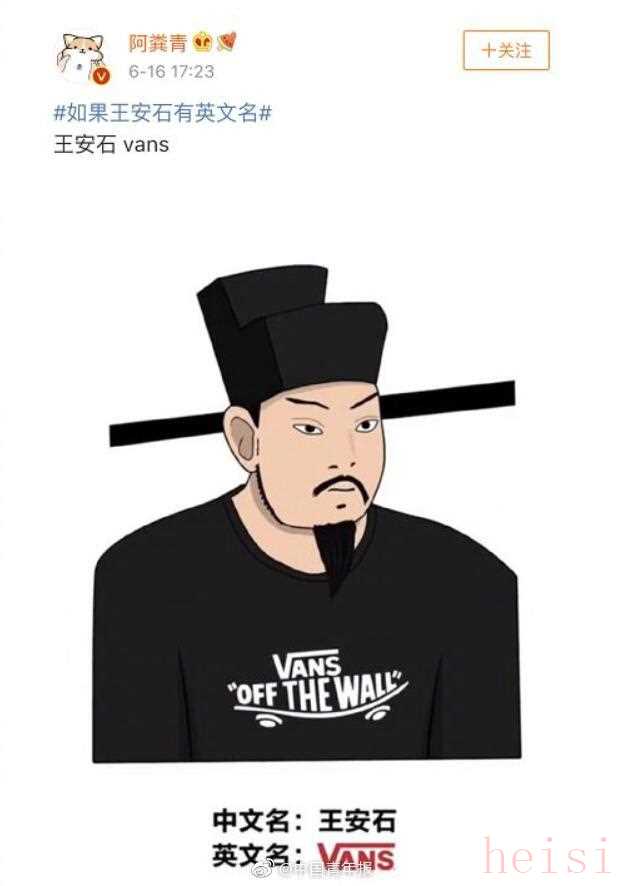Follow 阿粪青 with the +关注 button
The image size is (628, 886).
506,50
